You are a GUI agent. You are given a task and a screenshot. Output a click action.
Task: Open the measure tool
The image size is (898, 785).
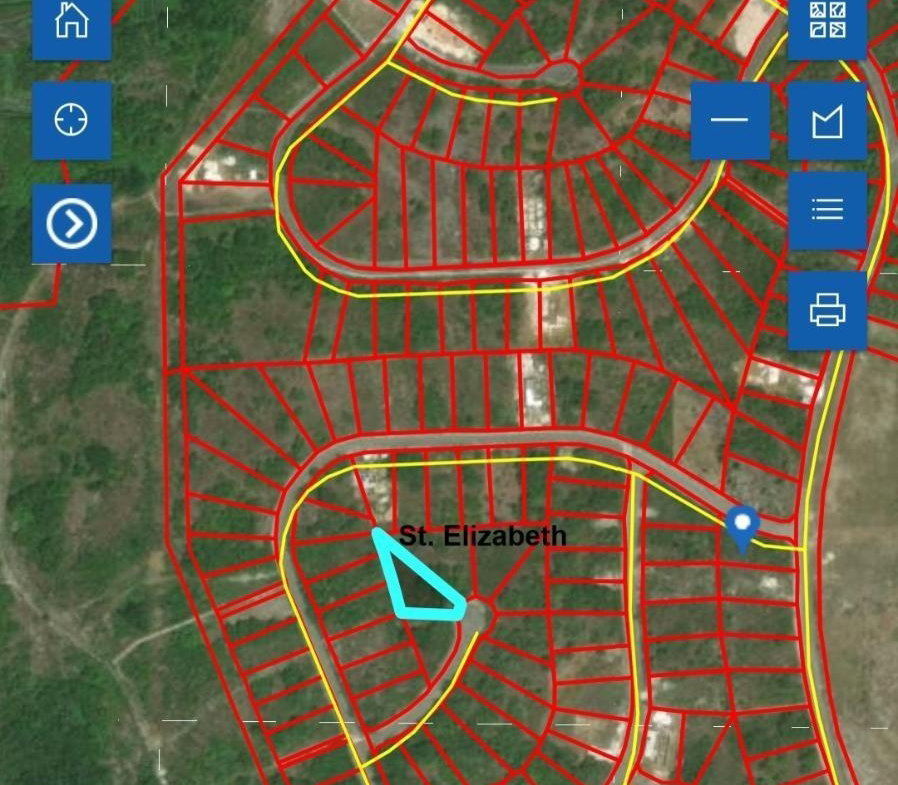tap(827, 121)
